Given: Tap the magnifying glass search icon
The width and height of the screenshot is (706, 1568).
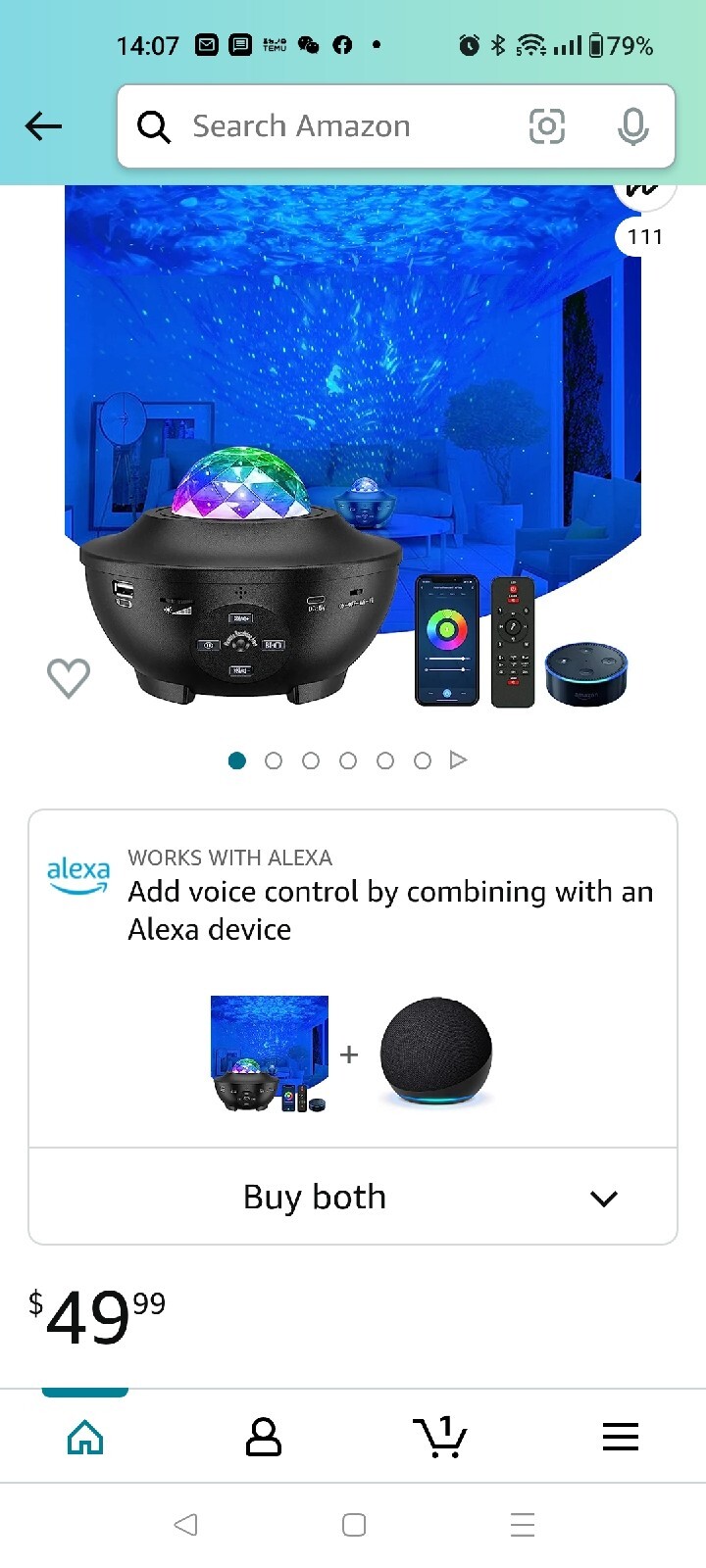Looking at the screenshot, I should tap(154, 125).
